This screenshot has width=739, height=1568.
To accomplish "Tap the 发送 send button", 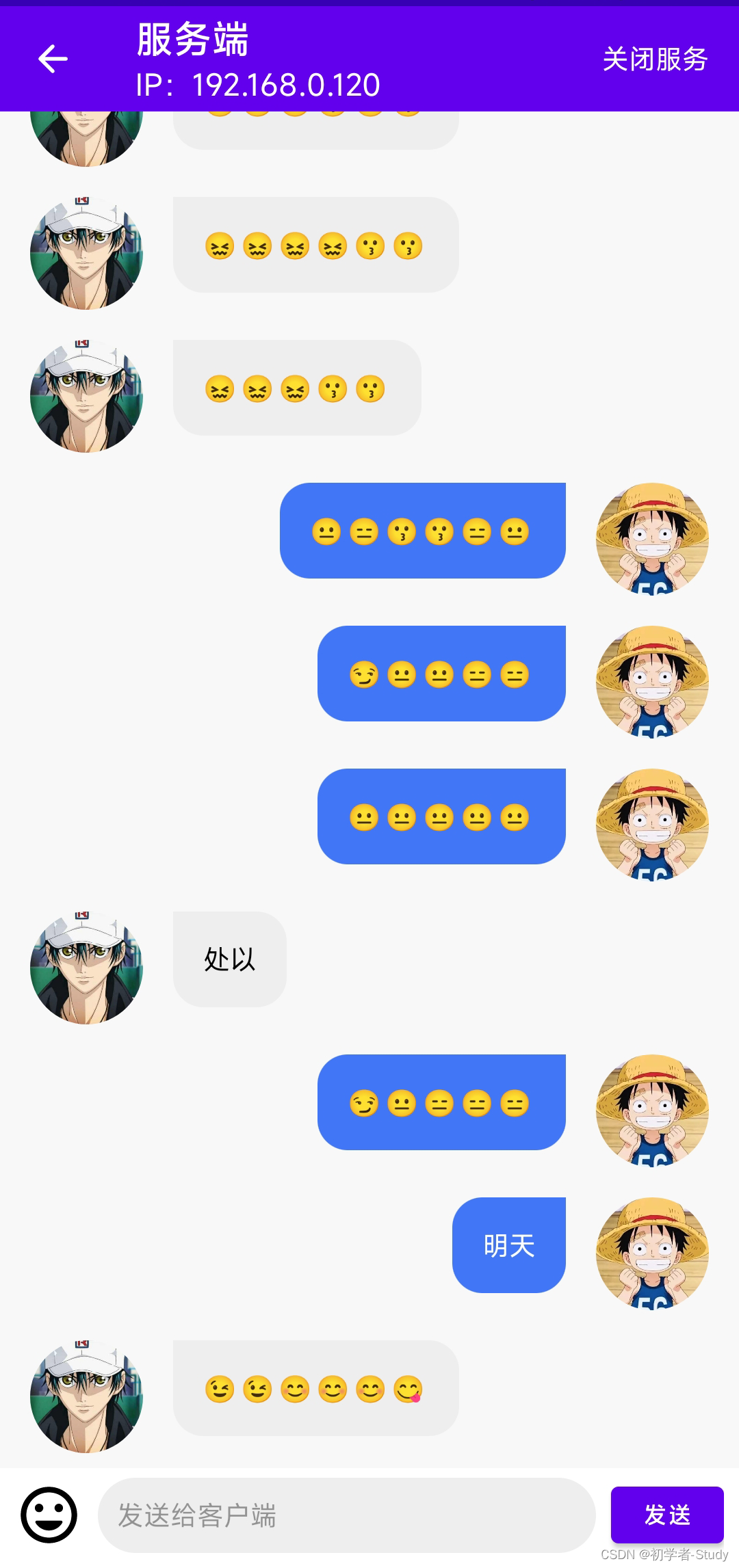I will coord(666,1515).
